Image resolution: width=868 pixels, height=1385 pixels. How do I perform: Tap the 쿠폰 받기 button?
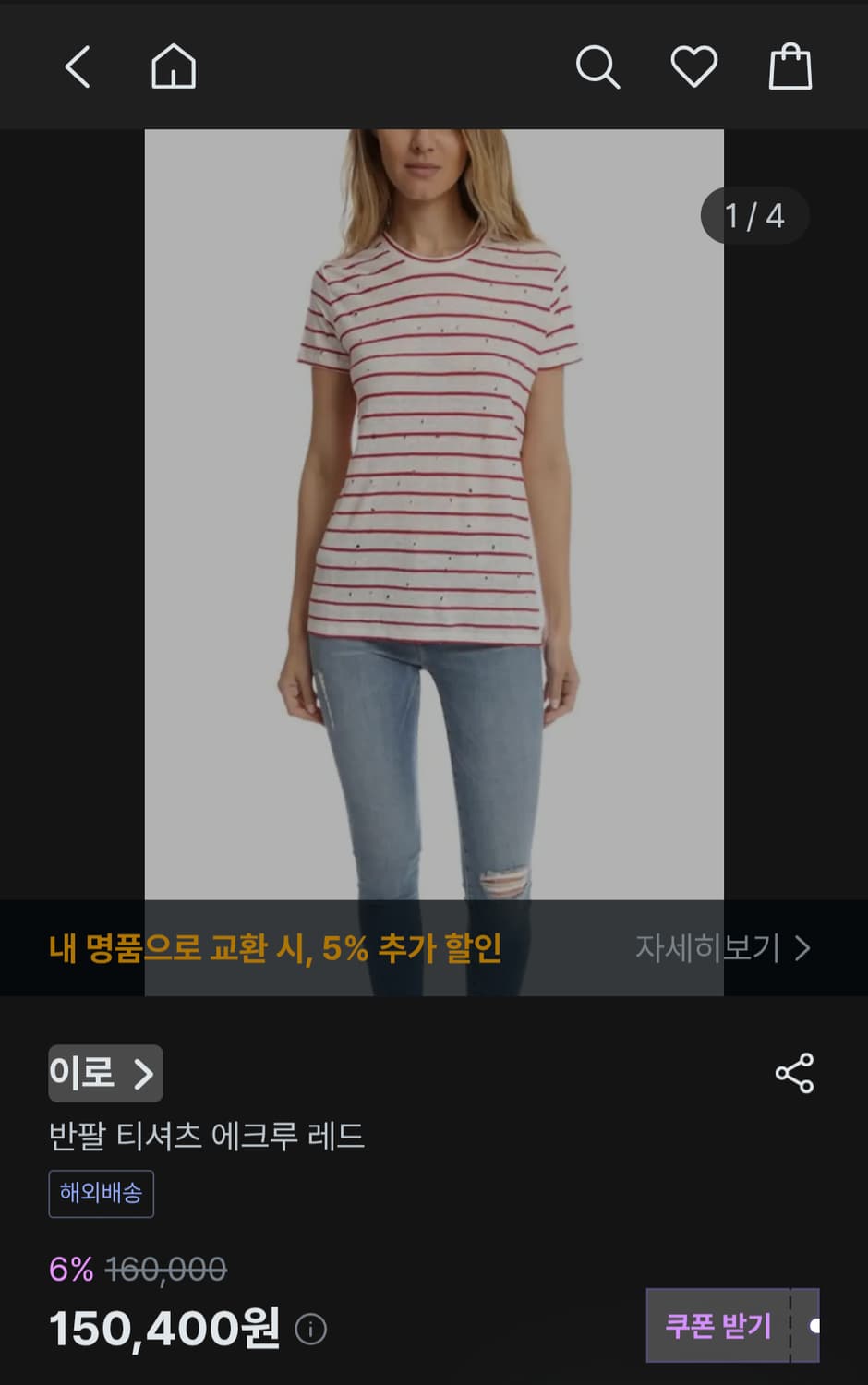point(719,1327)
